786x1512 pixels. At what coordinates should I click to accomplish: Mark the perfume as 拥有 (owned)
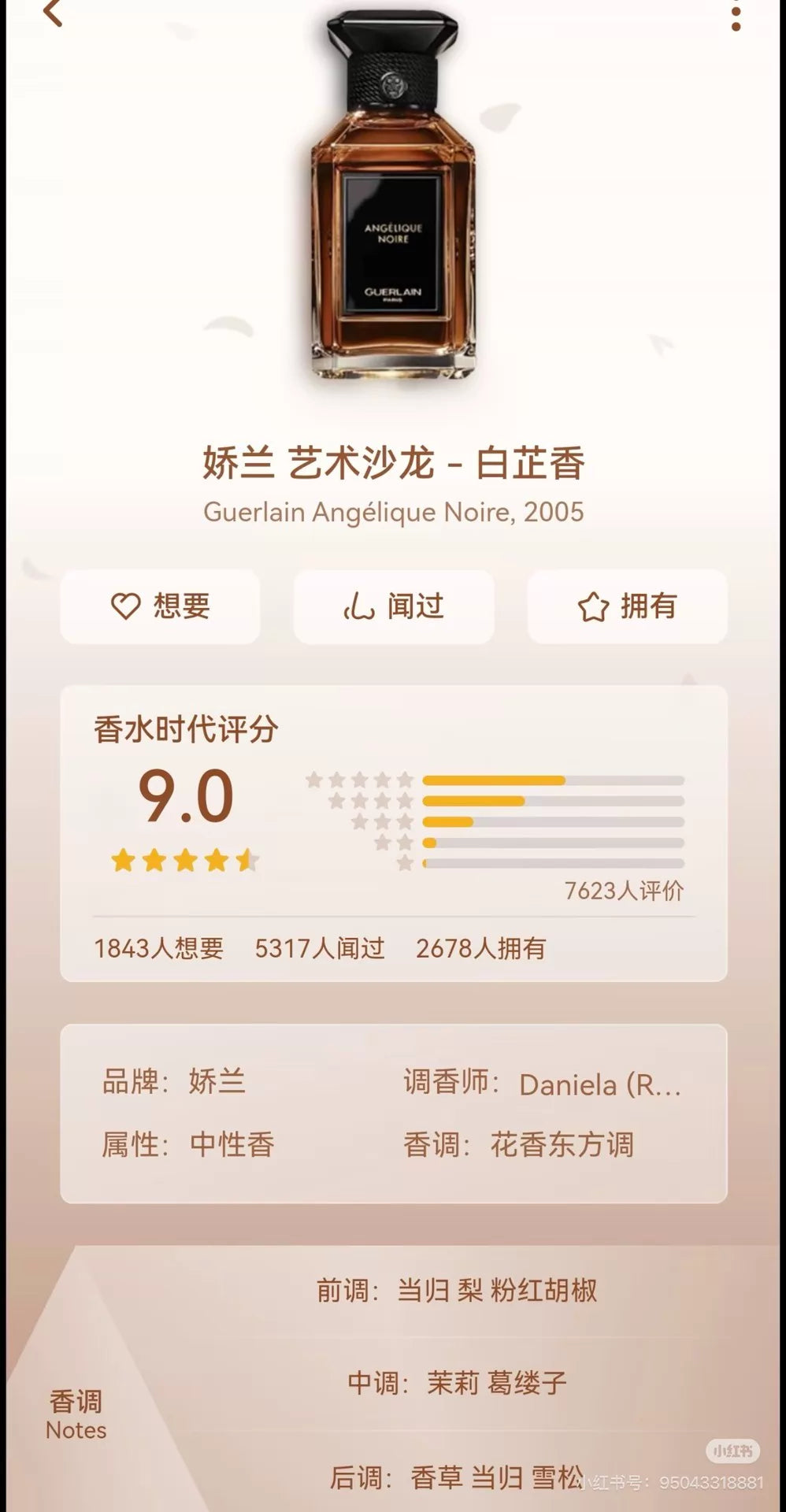627,606
